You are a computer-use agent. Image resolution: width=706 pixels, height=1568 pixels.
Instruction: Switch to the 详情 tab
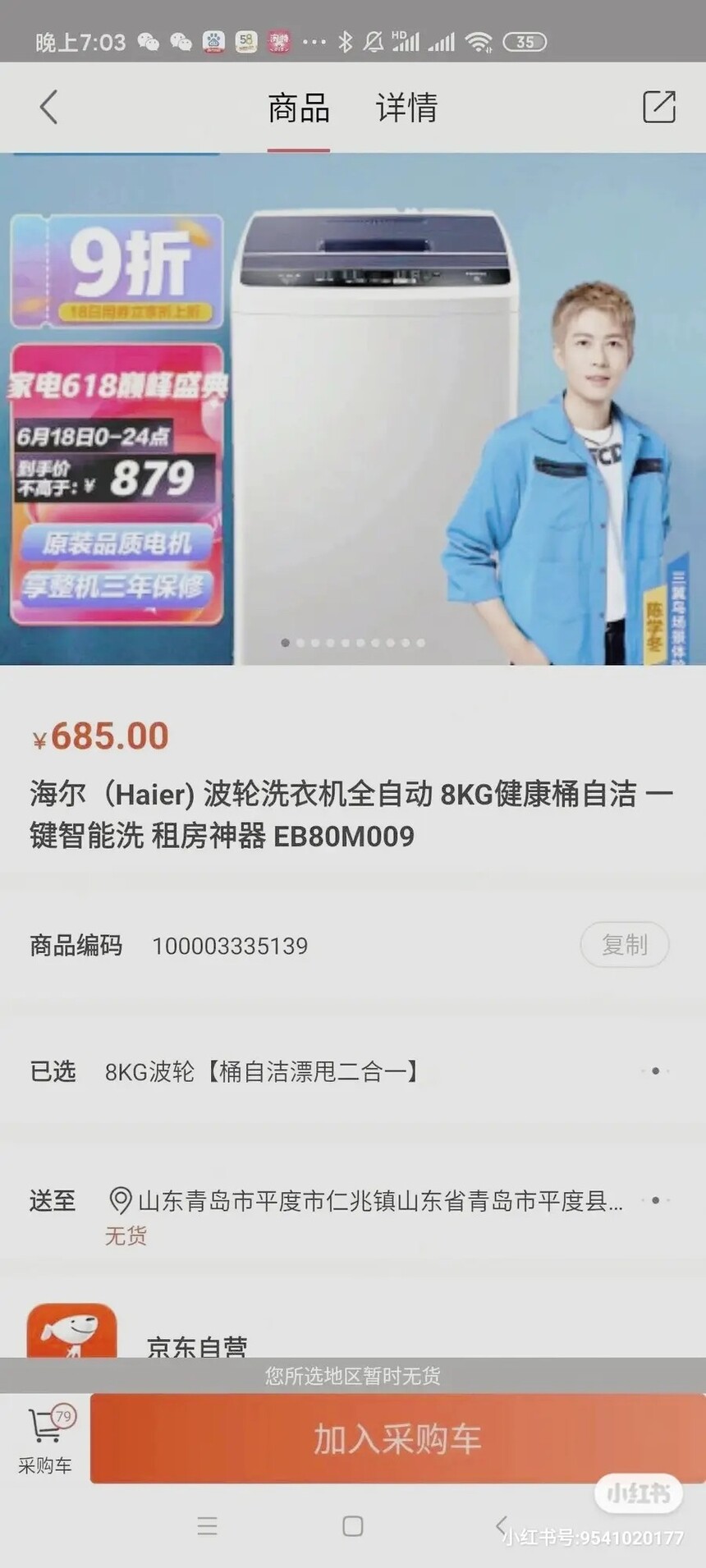(x=406, y=108)
